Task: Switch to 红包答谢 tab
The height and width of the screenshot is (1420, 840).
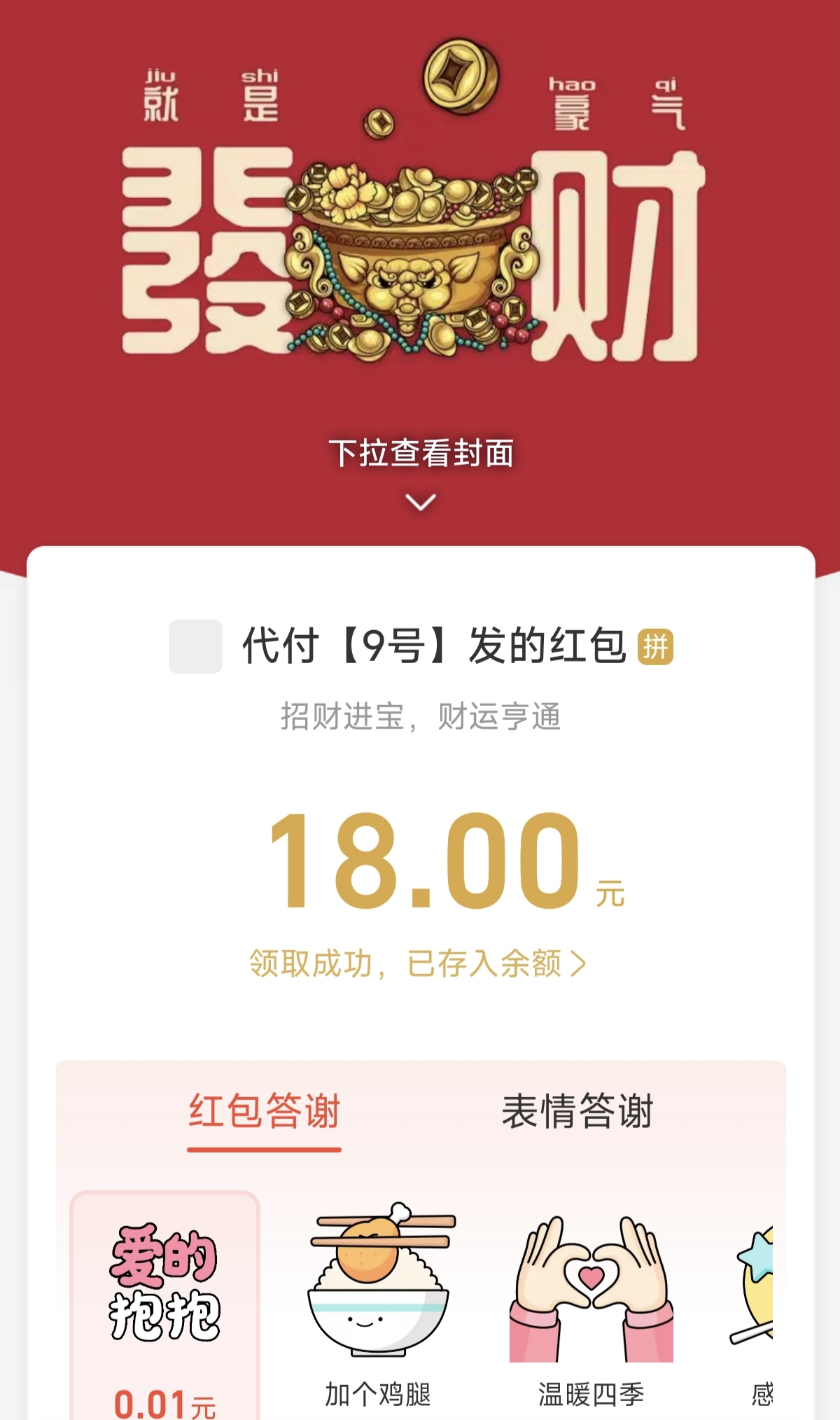Action: click(x=264, y=1111)
